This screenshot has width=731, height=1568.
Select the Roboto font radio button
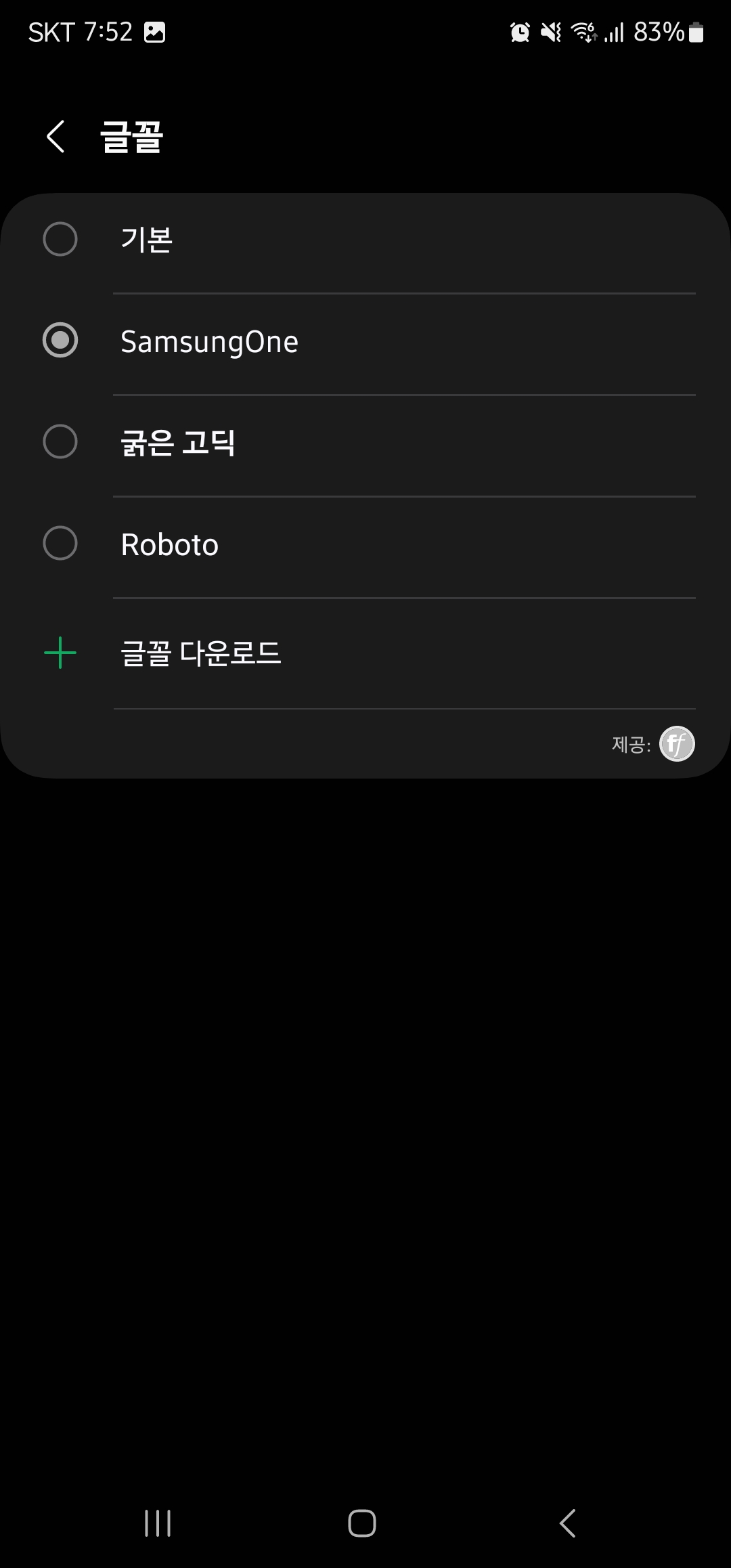tap(60, 544)
